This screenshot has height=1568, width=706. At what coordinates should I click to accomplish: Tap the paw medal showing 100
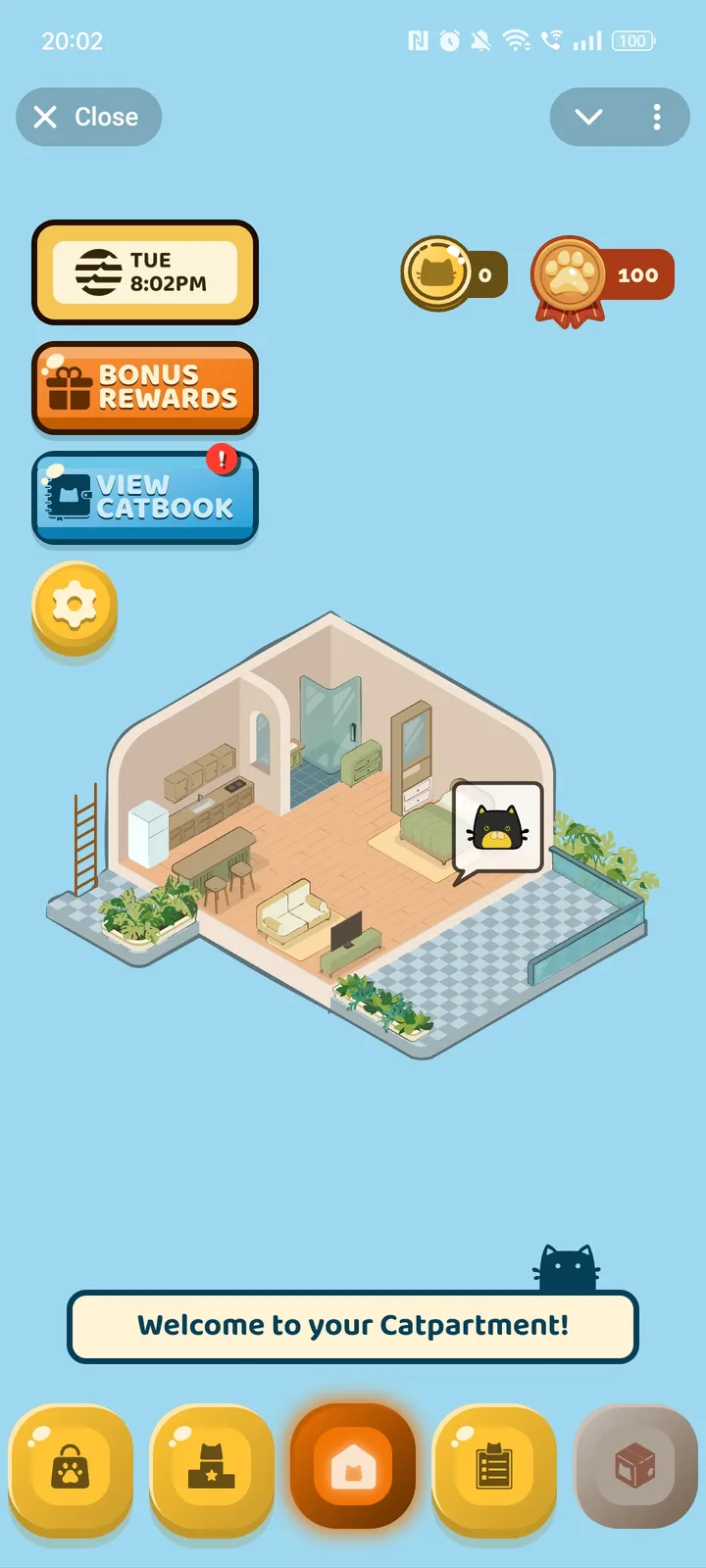[601, 275]
